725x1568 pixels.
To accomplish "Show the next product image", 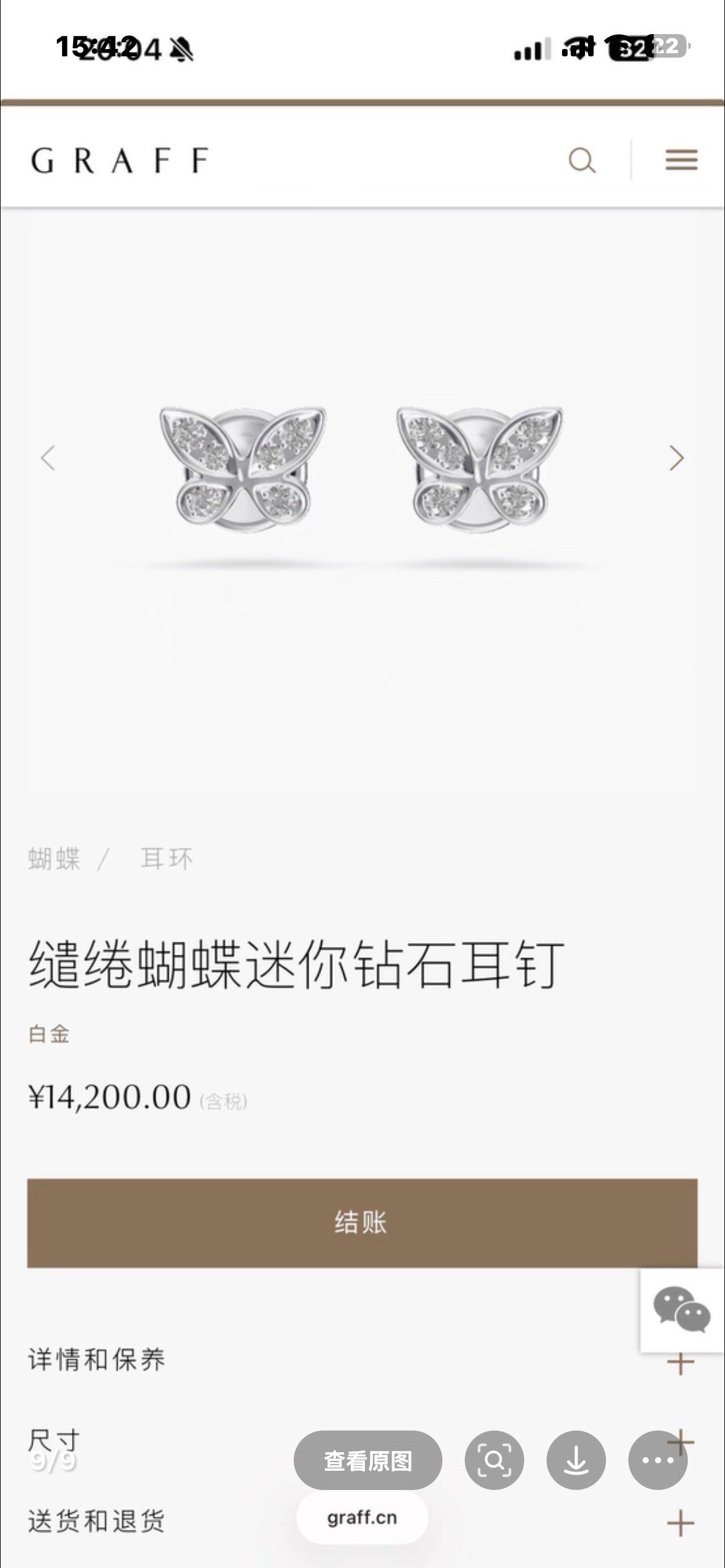I will (x=677, y=458).
